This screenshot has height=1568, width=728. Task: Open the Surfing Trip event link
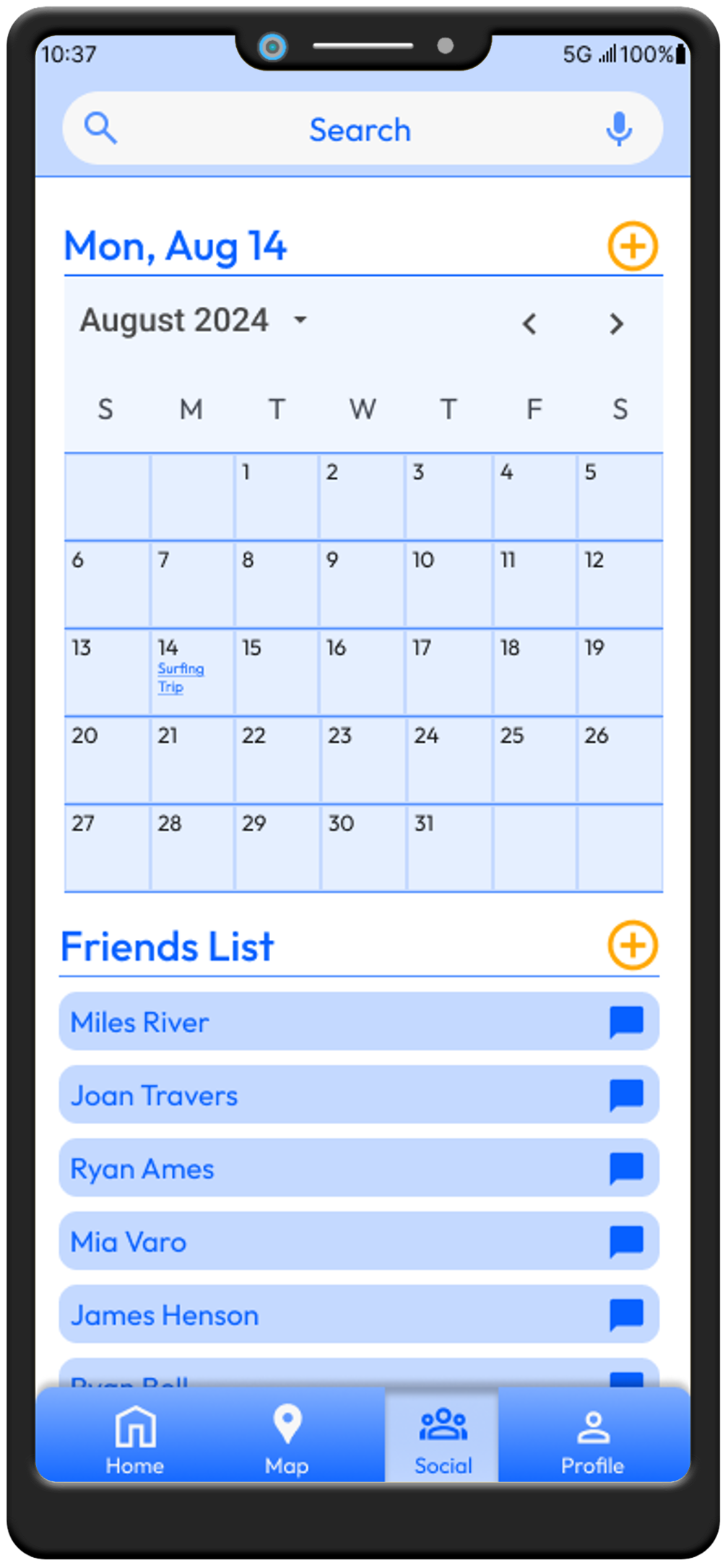pos(181,678)
